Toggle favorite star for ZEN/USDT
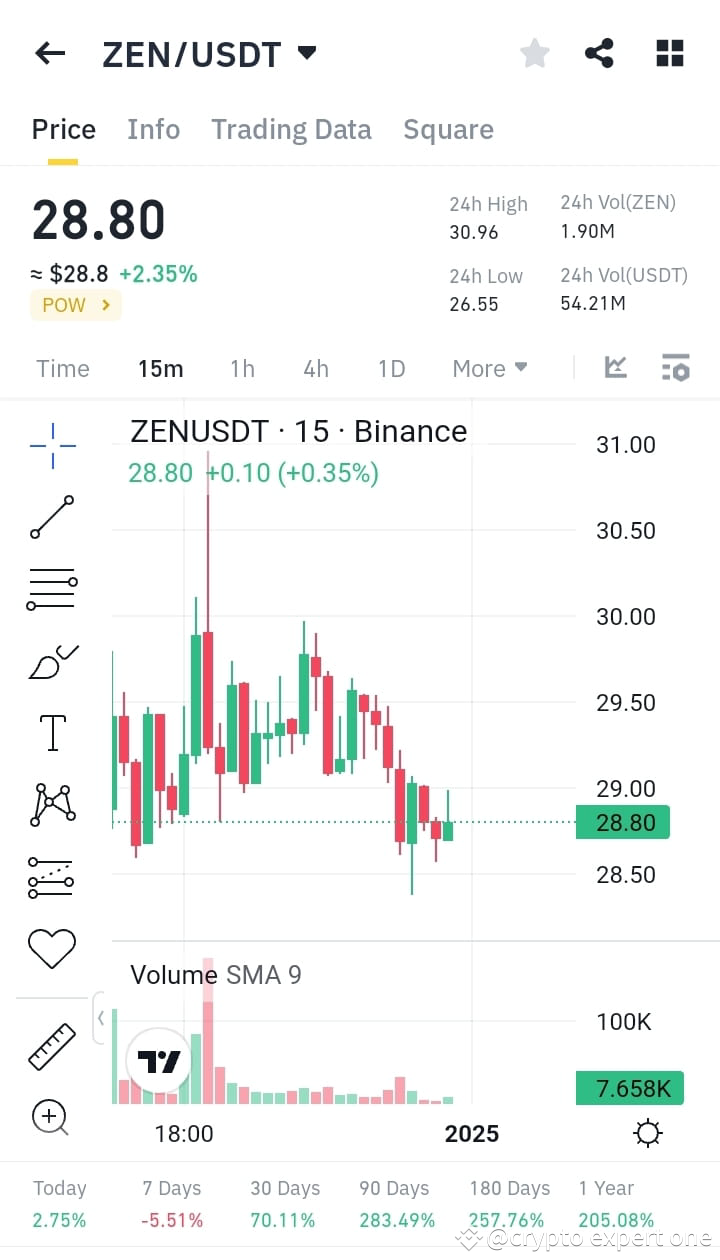The width and height of the screenshot is (720, 1260). pyautogui.click(x=534, y=53)
